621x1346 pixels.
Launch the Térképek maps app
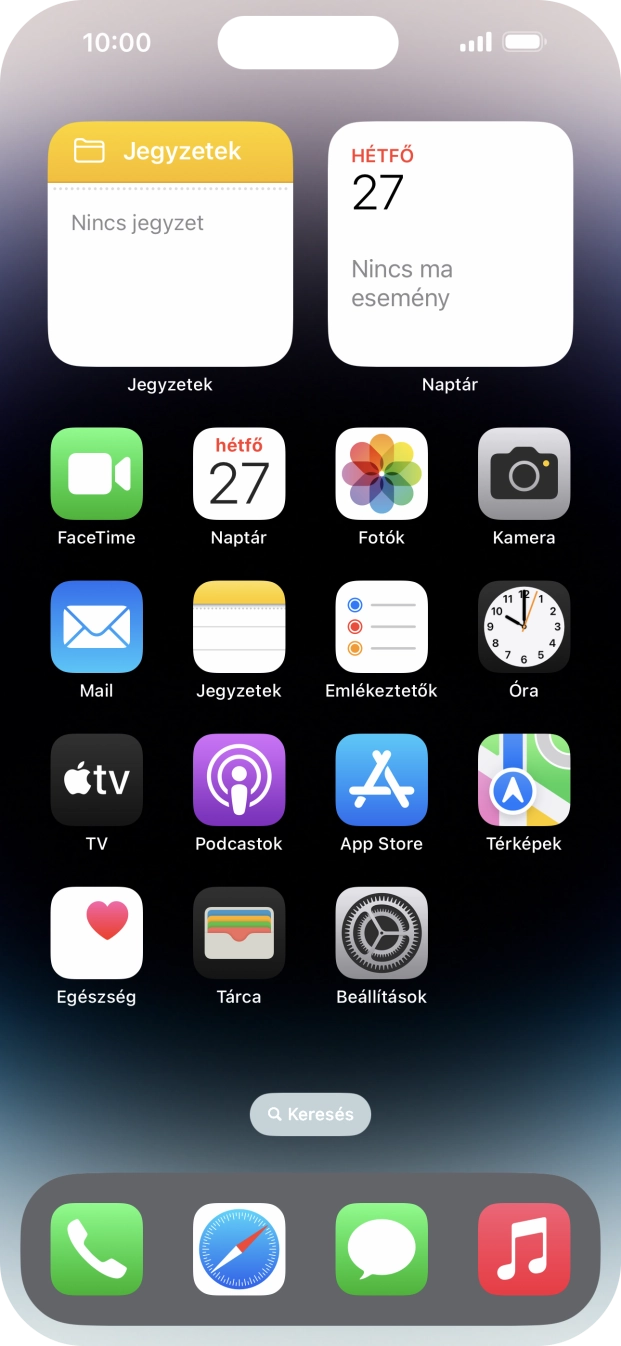tap(524, 780)
